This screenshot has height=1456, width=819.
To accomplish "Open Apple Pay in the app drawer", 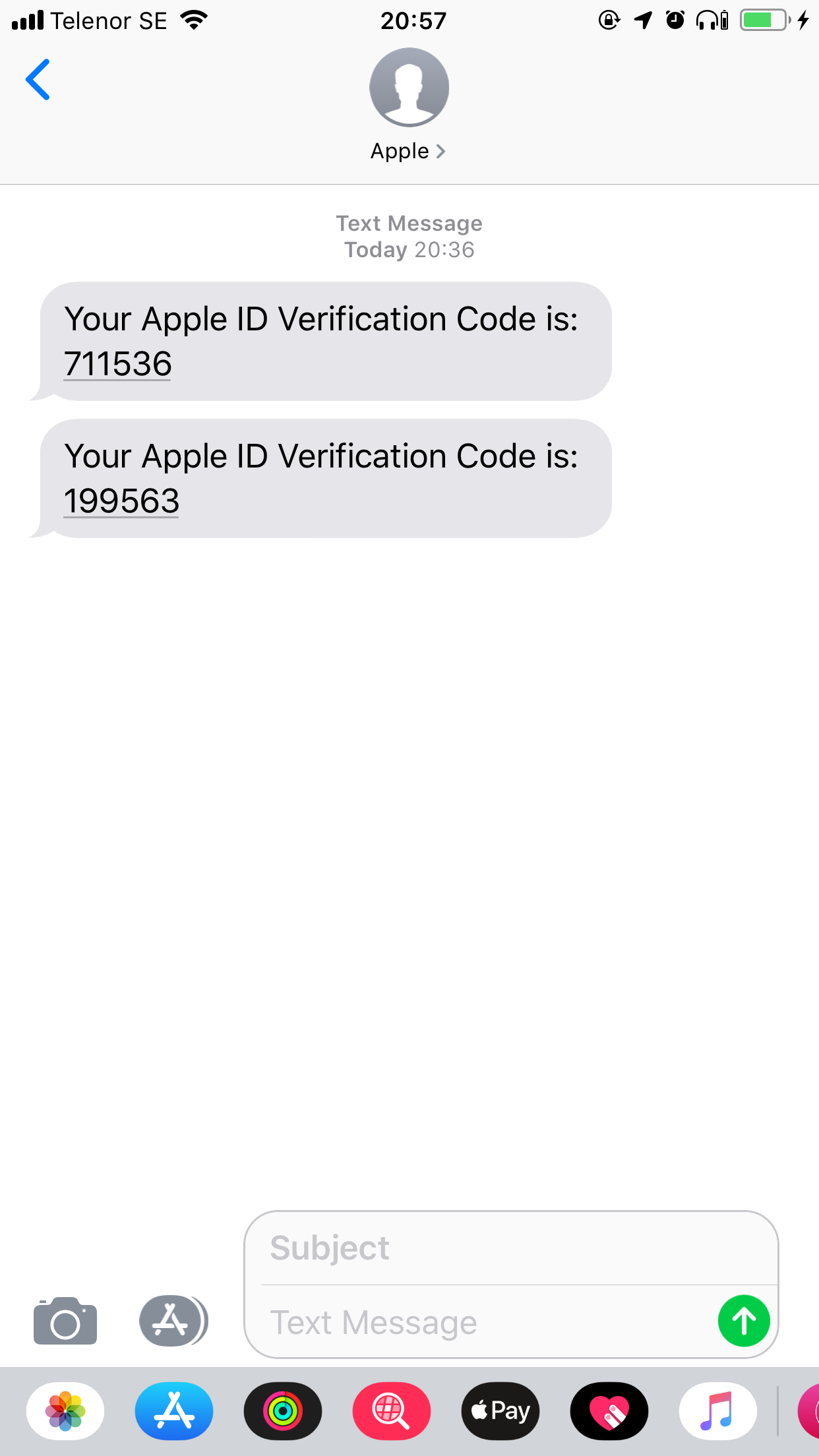I will coord(501,1411).
